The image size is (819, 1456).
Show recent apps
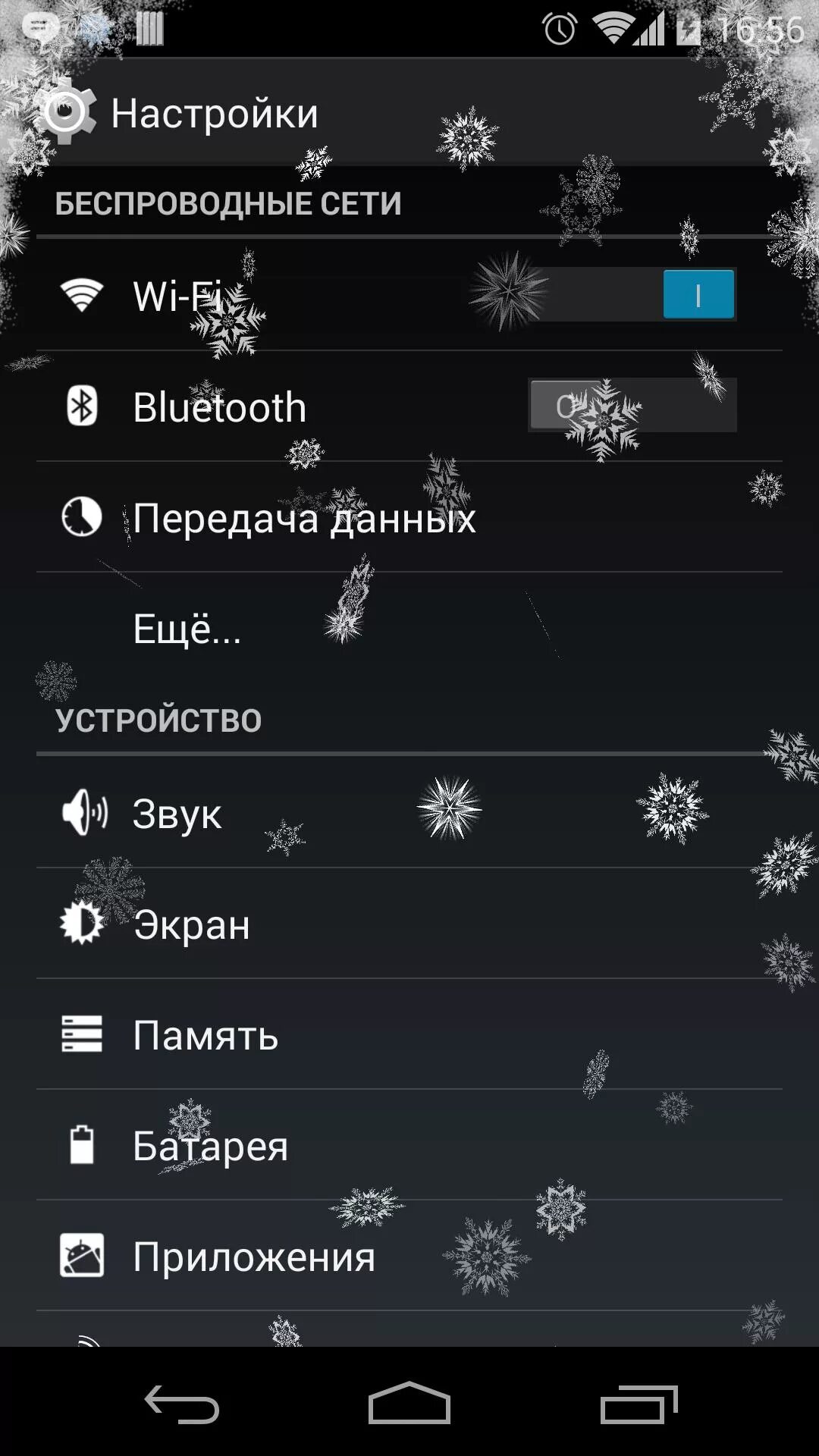(639, 1404)
